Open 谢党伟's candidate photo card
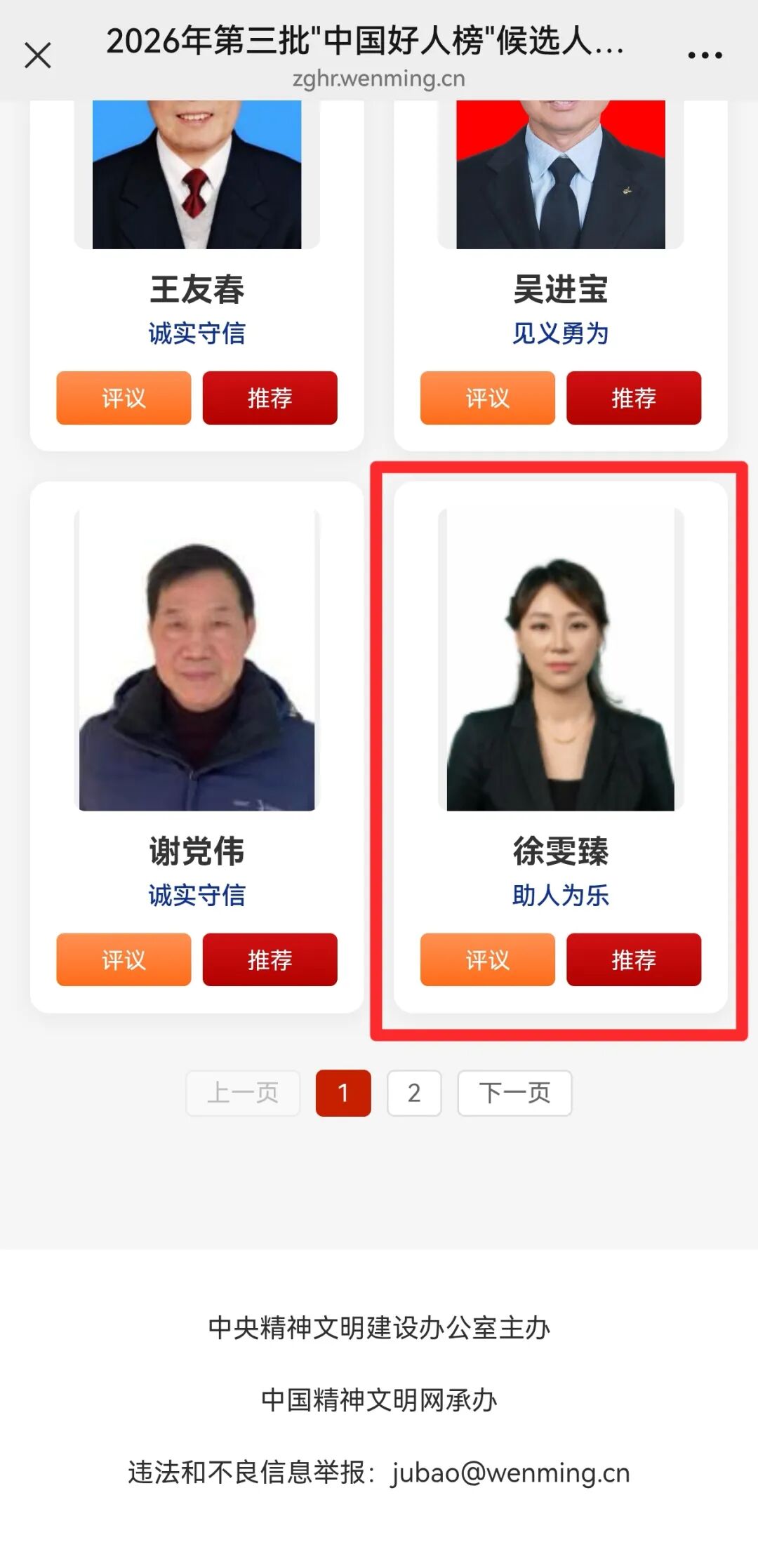Image resolution: width=758 pixels, height=1568 pixels. coord(197,660)
